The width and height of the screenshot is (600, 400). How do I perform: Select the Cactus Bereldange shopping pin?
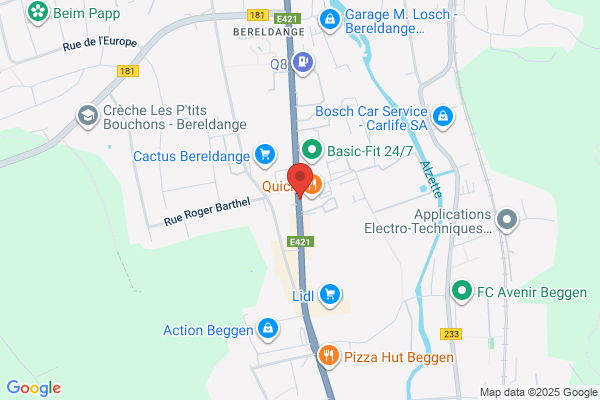point(265,155)
